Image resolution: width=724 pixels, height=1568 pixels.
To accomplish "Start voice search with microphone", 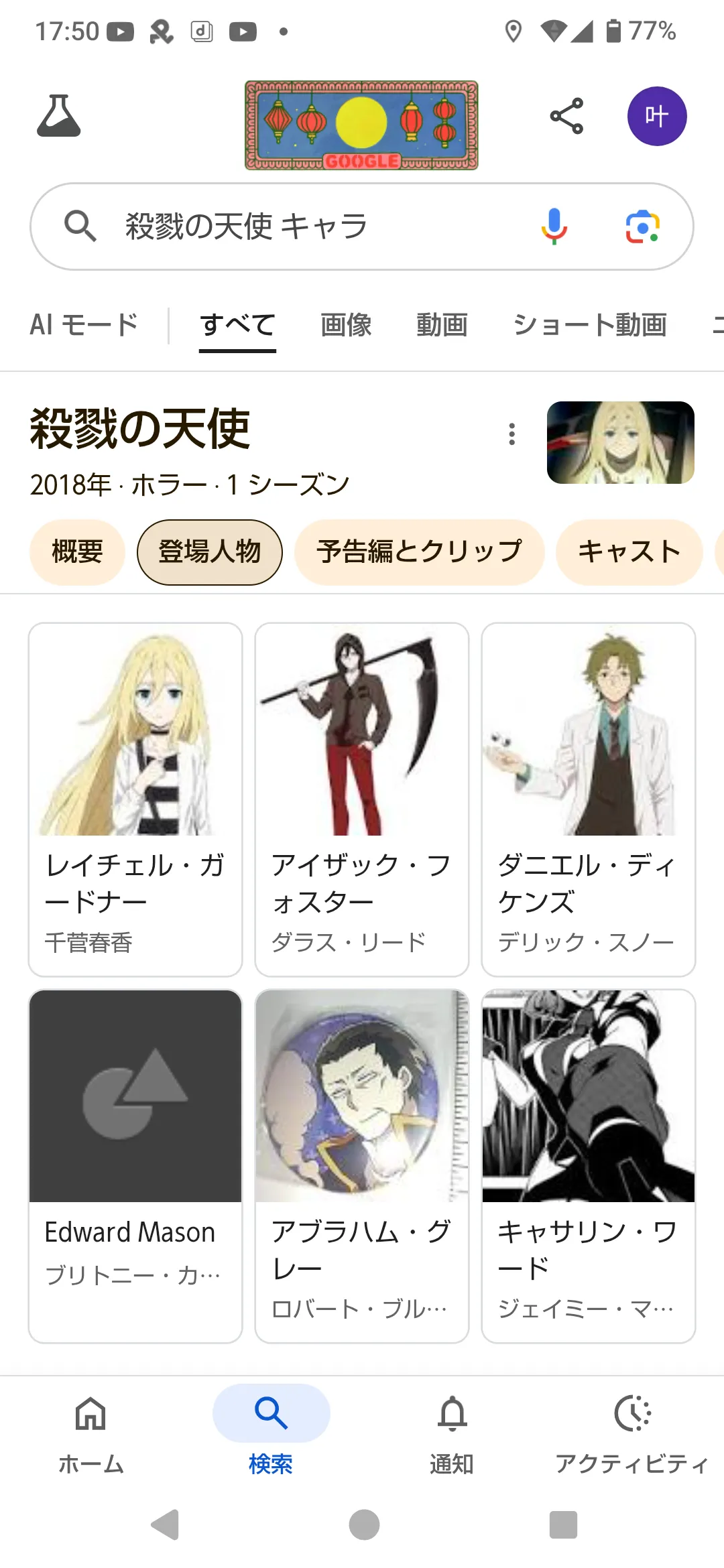I will (x=554, y=226).
